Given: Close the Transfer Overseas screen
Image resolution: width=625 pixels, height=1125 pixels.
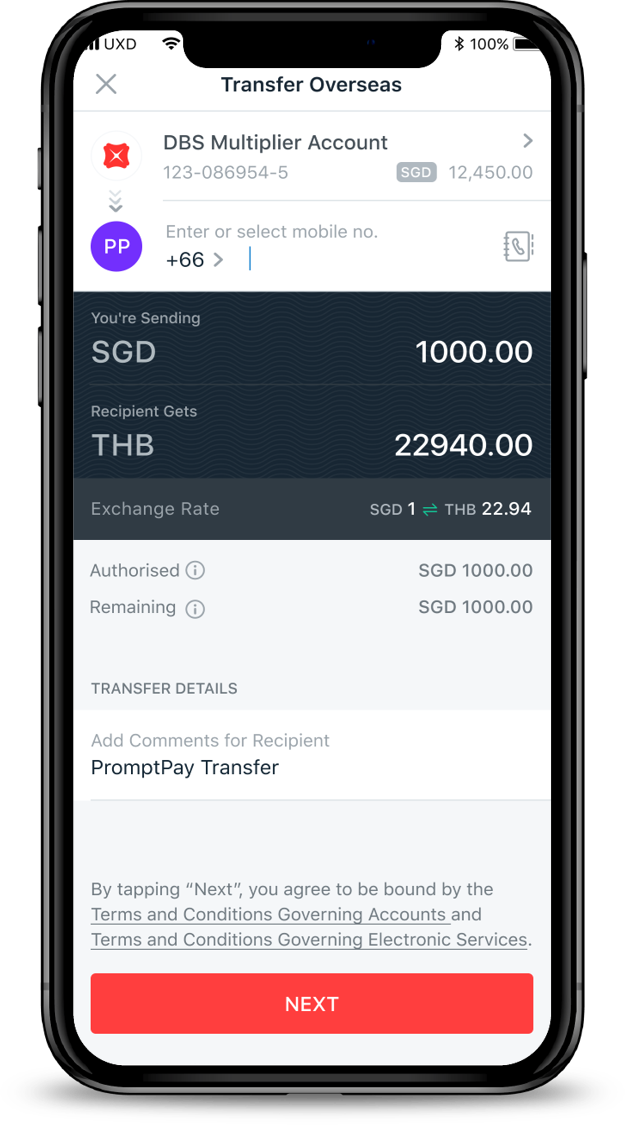Looking at the screenshot, I should click(x=106, y=84).
